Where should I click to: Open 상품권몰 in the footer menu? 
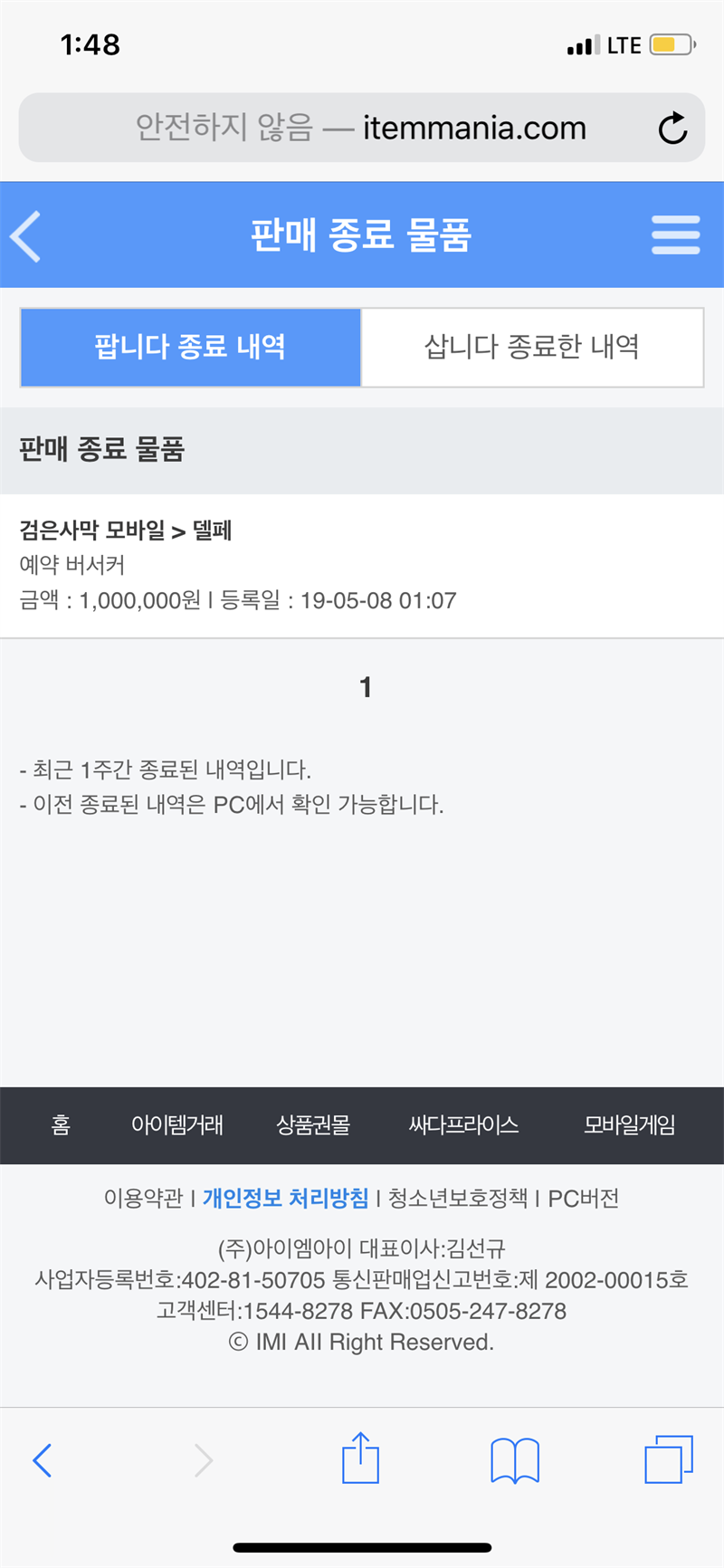313,1125
